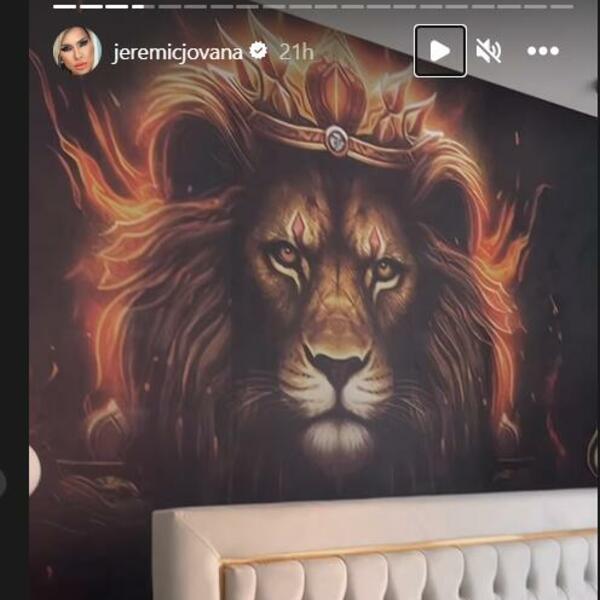Open the three-dot more options menu
Viewport: 600px width, 600px height.
pyautogui.click(x=542, y=51)
